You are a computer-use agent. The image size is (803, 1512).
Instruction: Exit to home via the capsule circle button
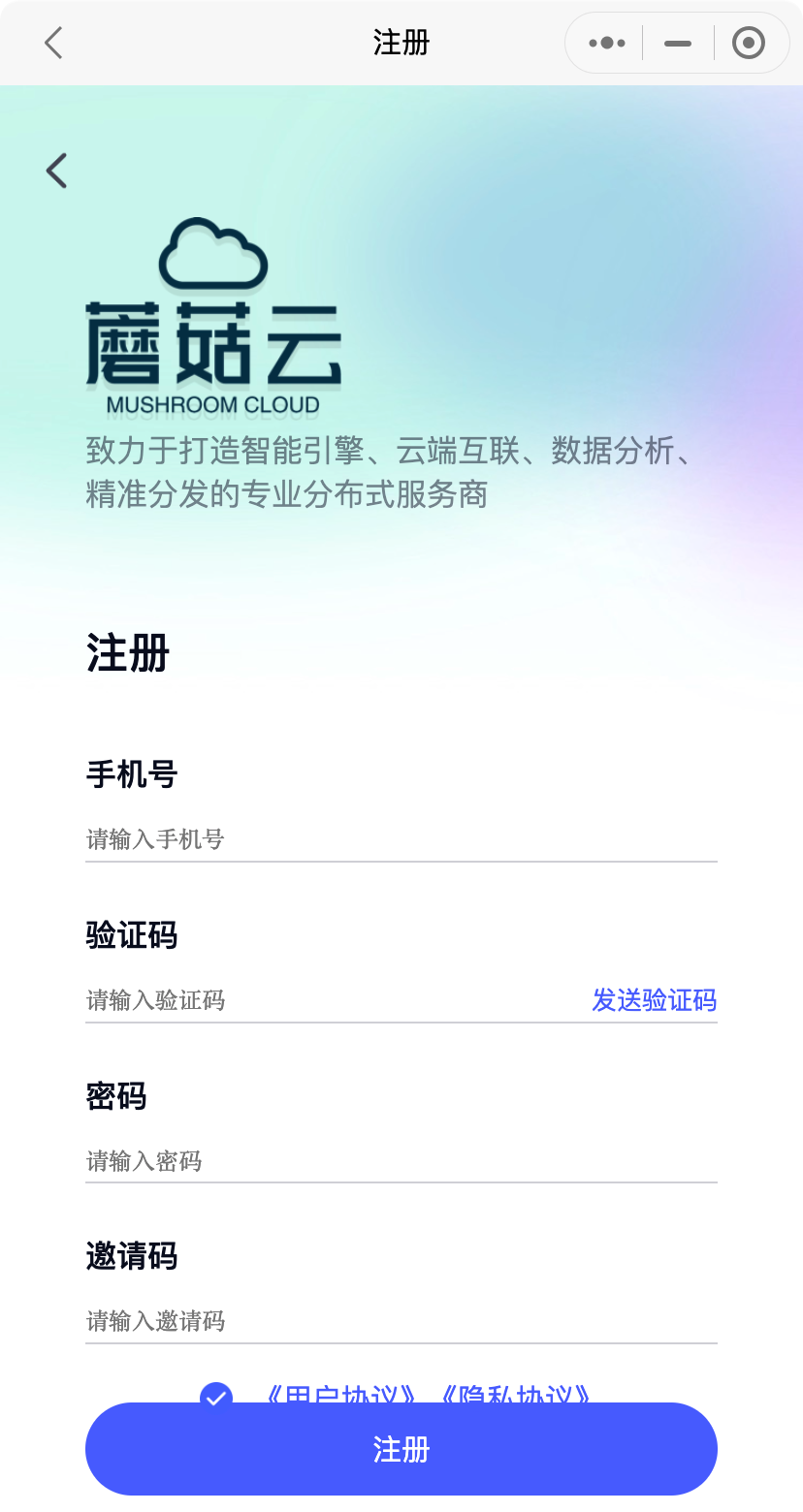coord(749,43)
